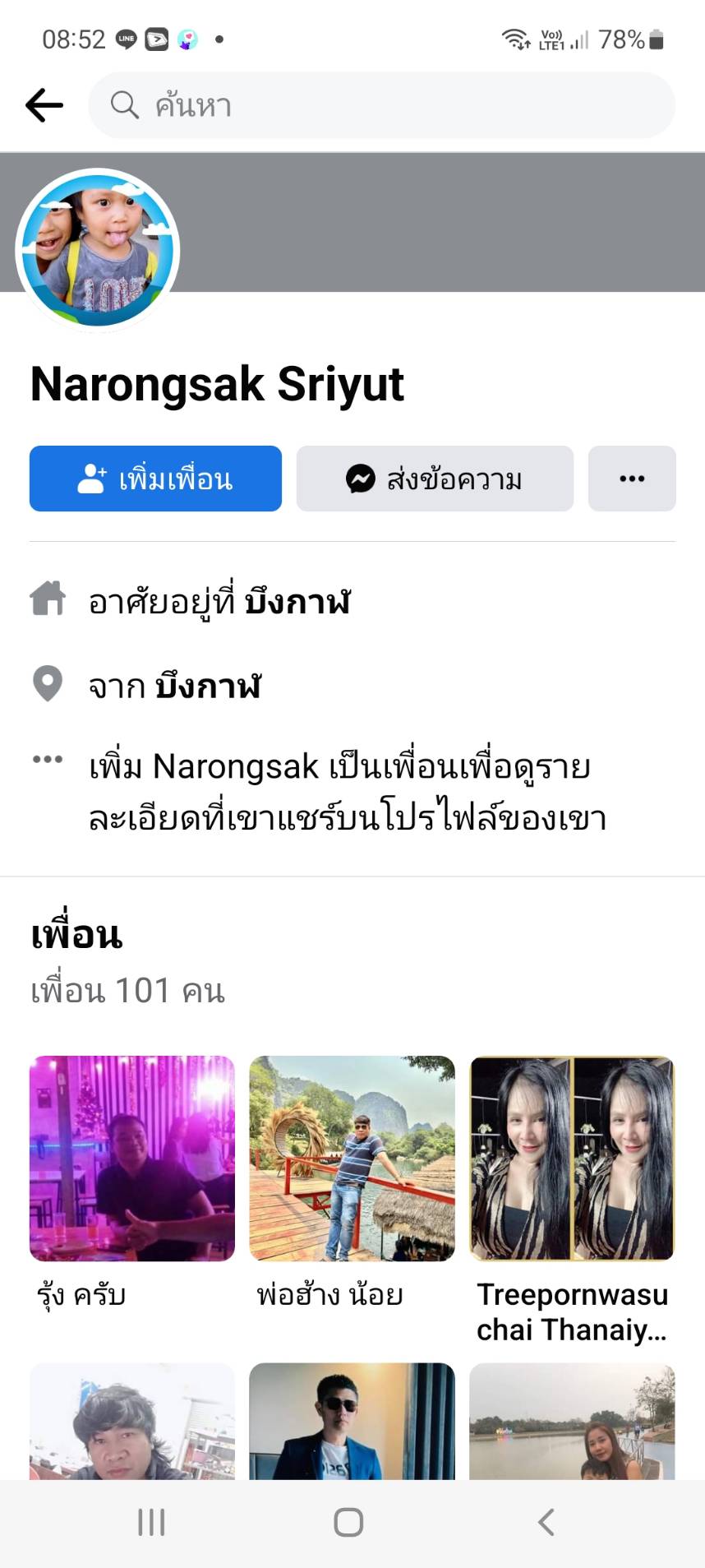Add friend with the เพิ่มเพื่อน button
Image resolution: width=705 pixels, height=1568 pixels.
click(155, 479)
